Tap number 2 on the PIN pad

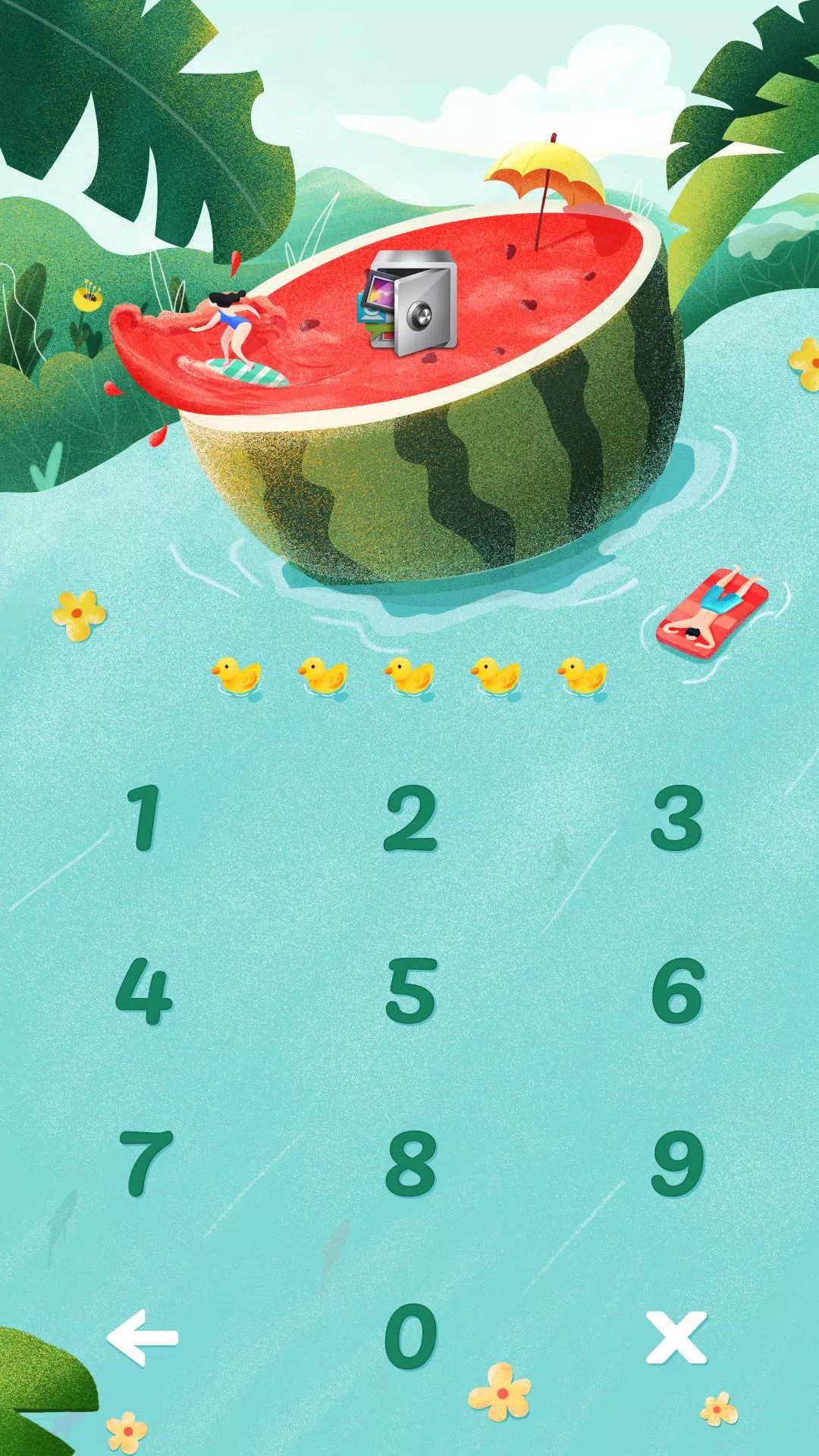click(x=410, y=818)
